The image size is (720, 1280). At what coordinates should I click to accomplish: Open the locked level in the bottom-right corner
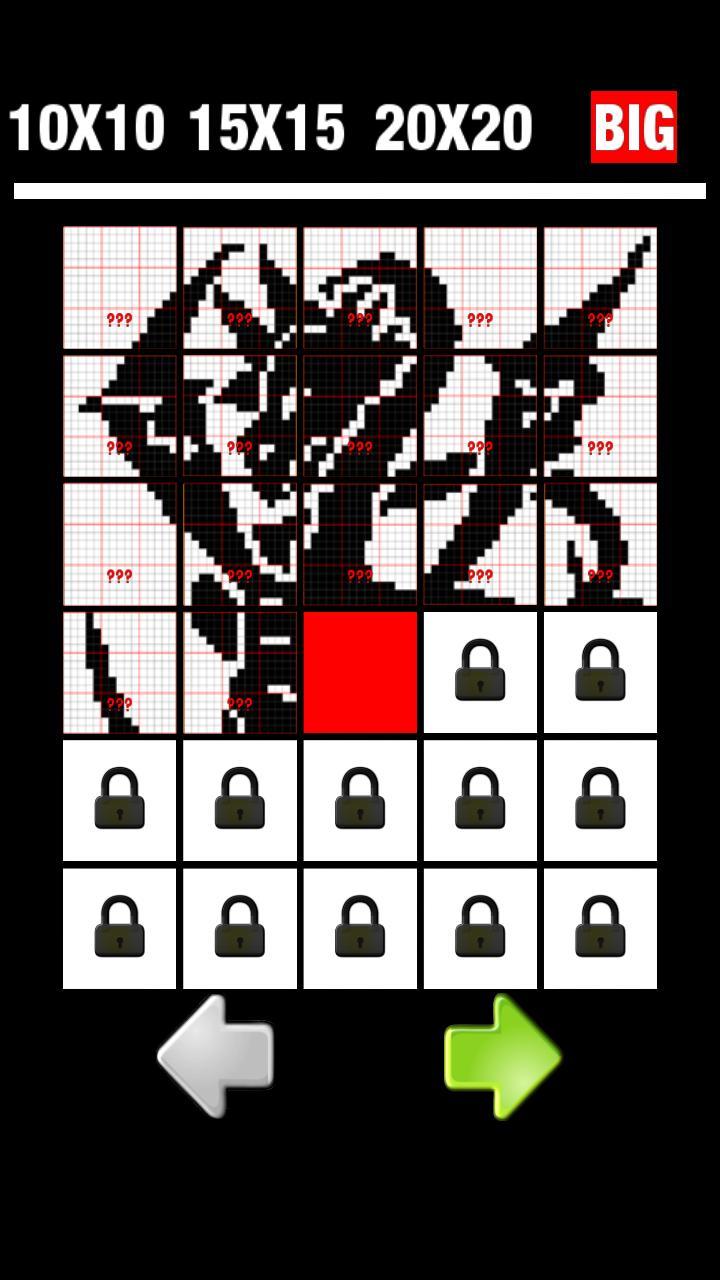599,926
